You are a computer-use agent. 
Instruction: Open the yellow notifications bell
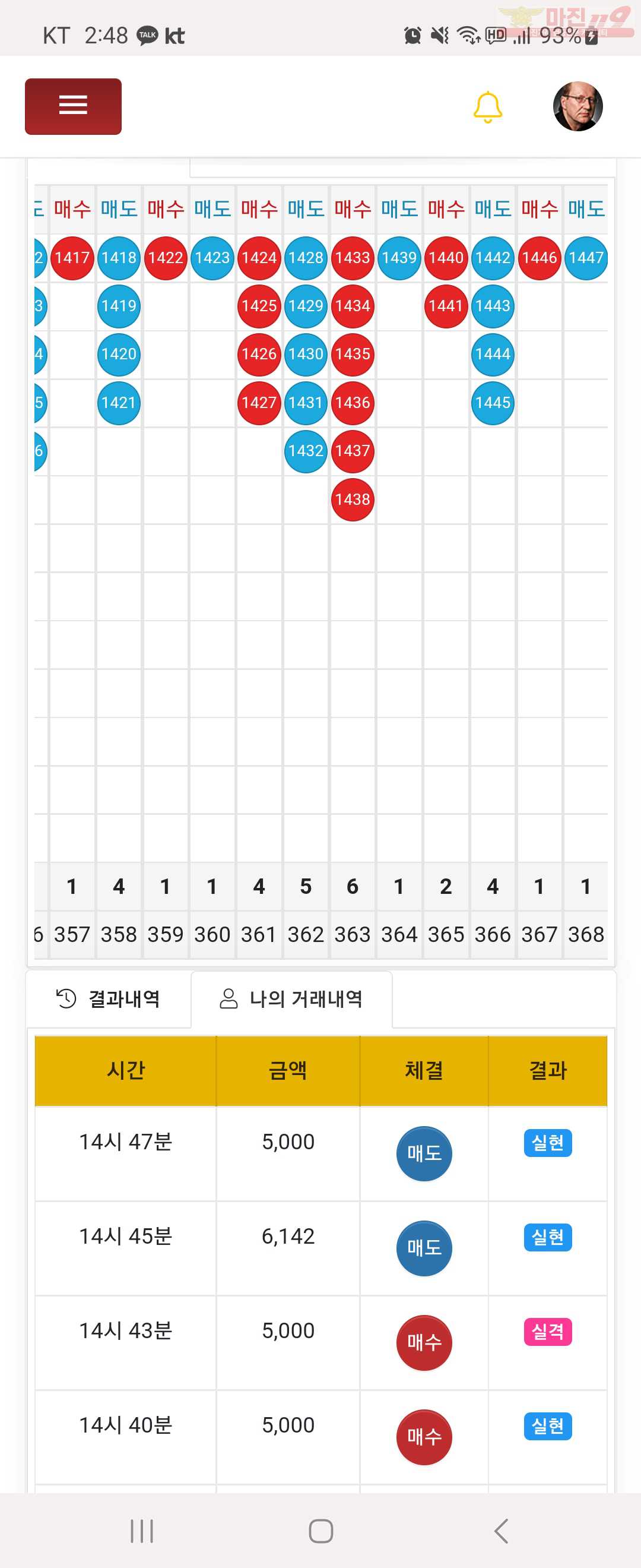click(x=487, y=107)
